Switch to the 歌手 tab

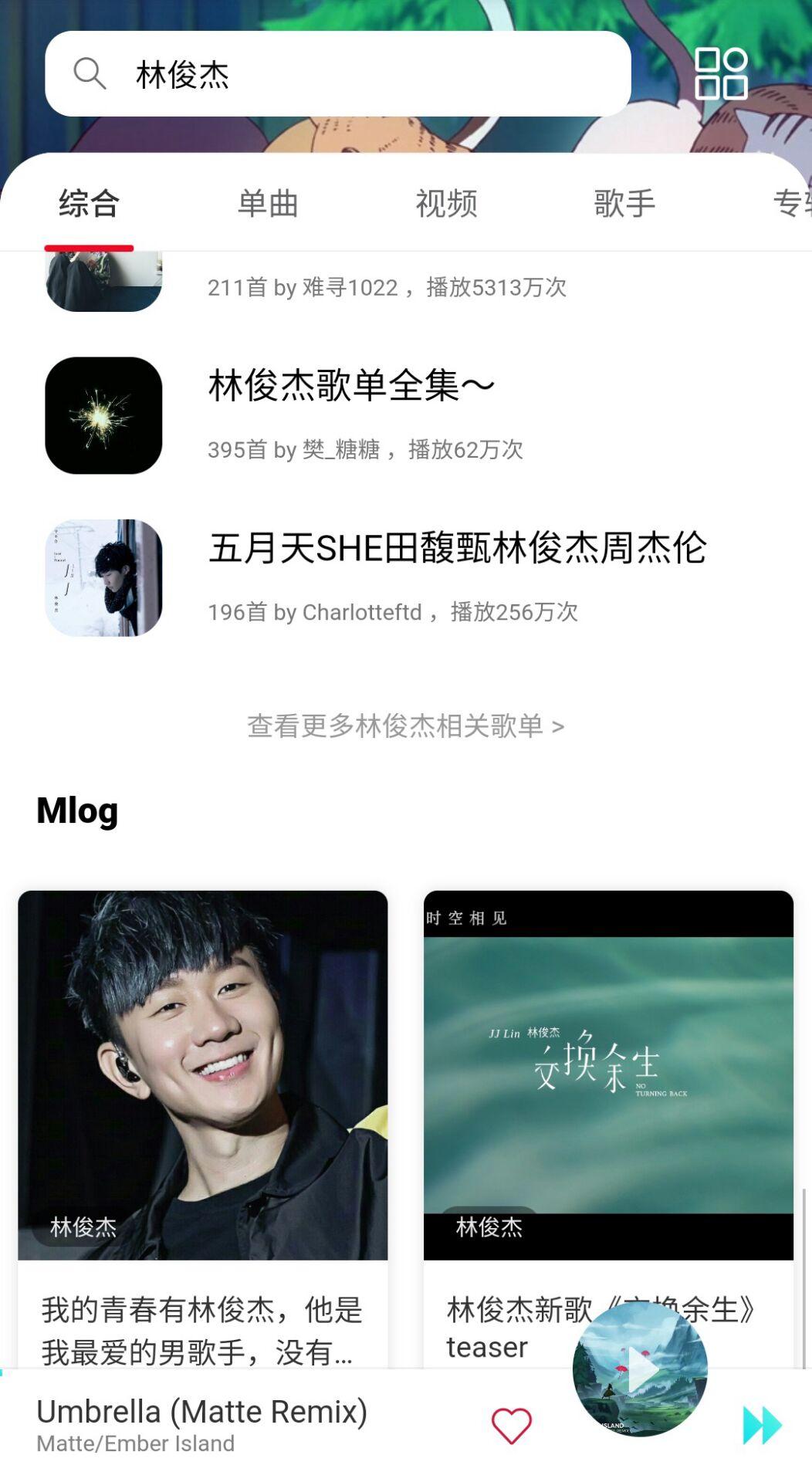click(x=624, y=204)
